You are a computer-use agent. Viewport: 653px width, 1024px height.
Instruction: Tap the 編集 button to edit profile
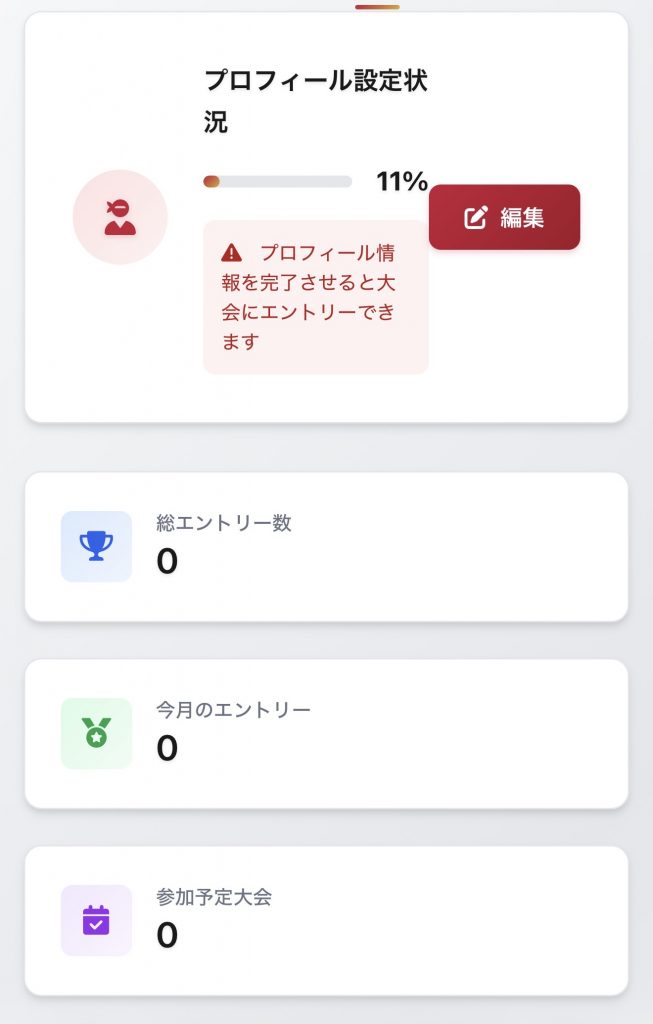tap(504, 217)
